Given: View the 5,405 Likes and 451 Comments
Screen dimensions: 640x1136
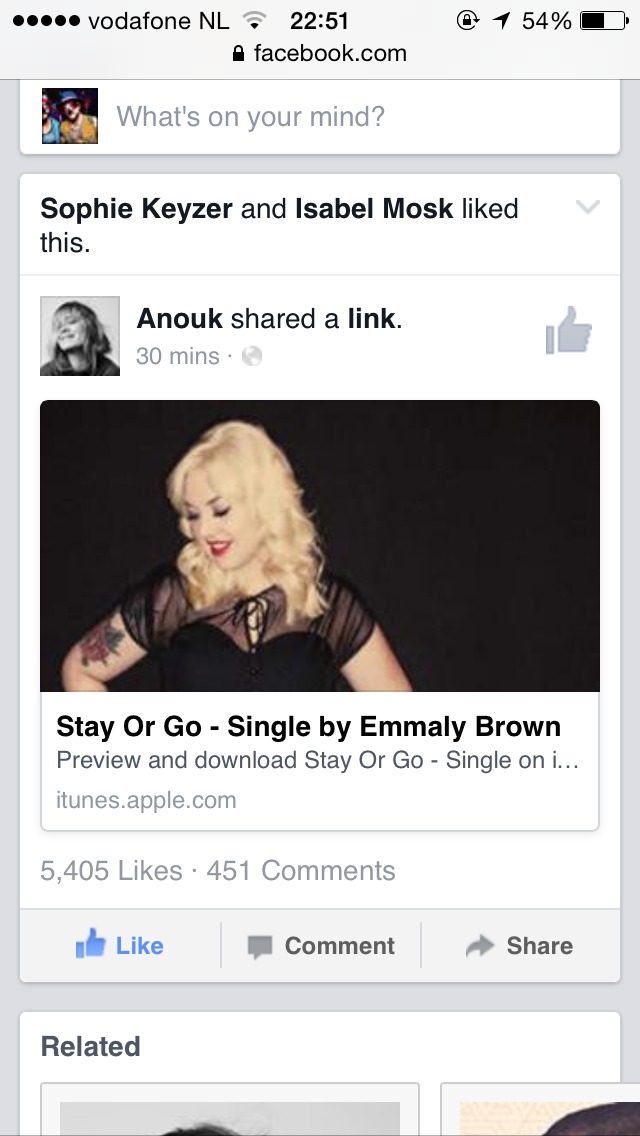Looking at the screenshot, I should click(x=218, y=871).
